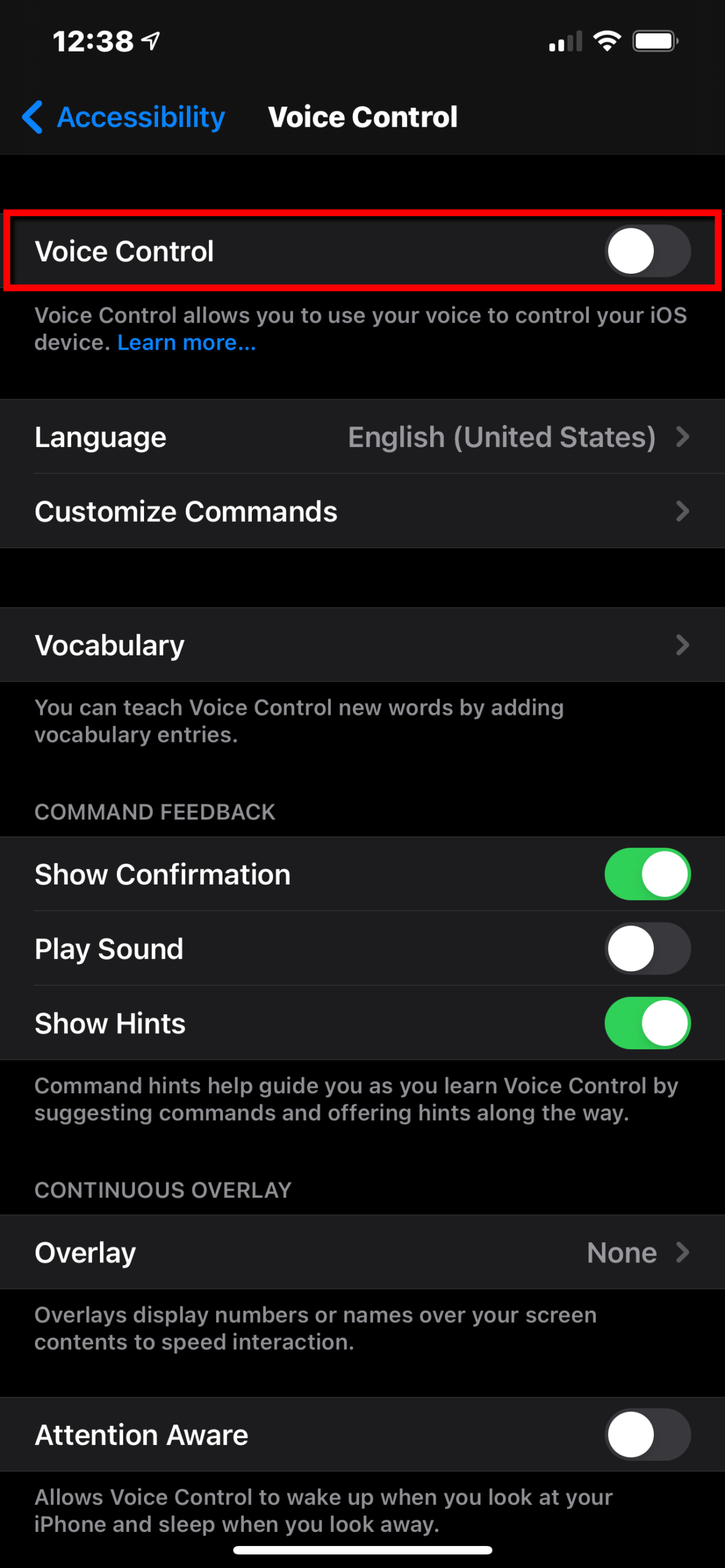
Task: Enable Play Sound
Action: (x=647, y=949)
